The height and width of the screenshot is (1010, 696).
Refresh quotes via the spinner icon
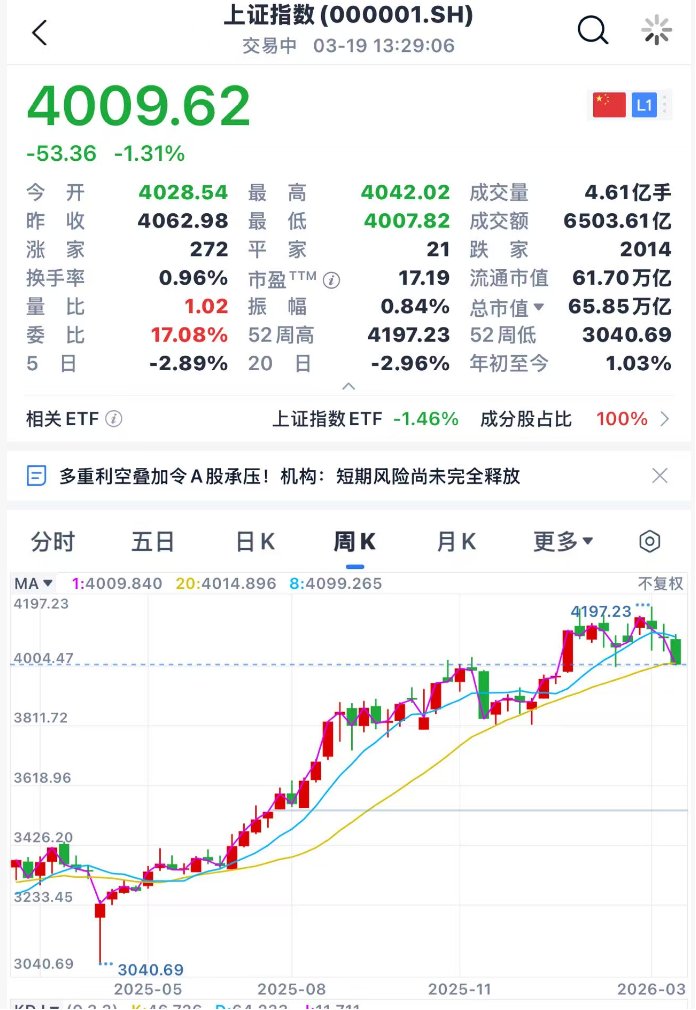pos(656,31)
